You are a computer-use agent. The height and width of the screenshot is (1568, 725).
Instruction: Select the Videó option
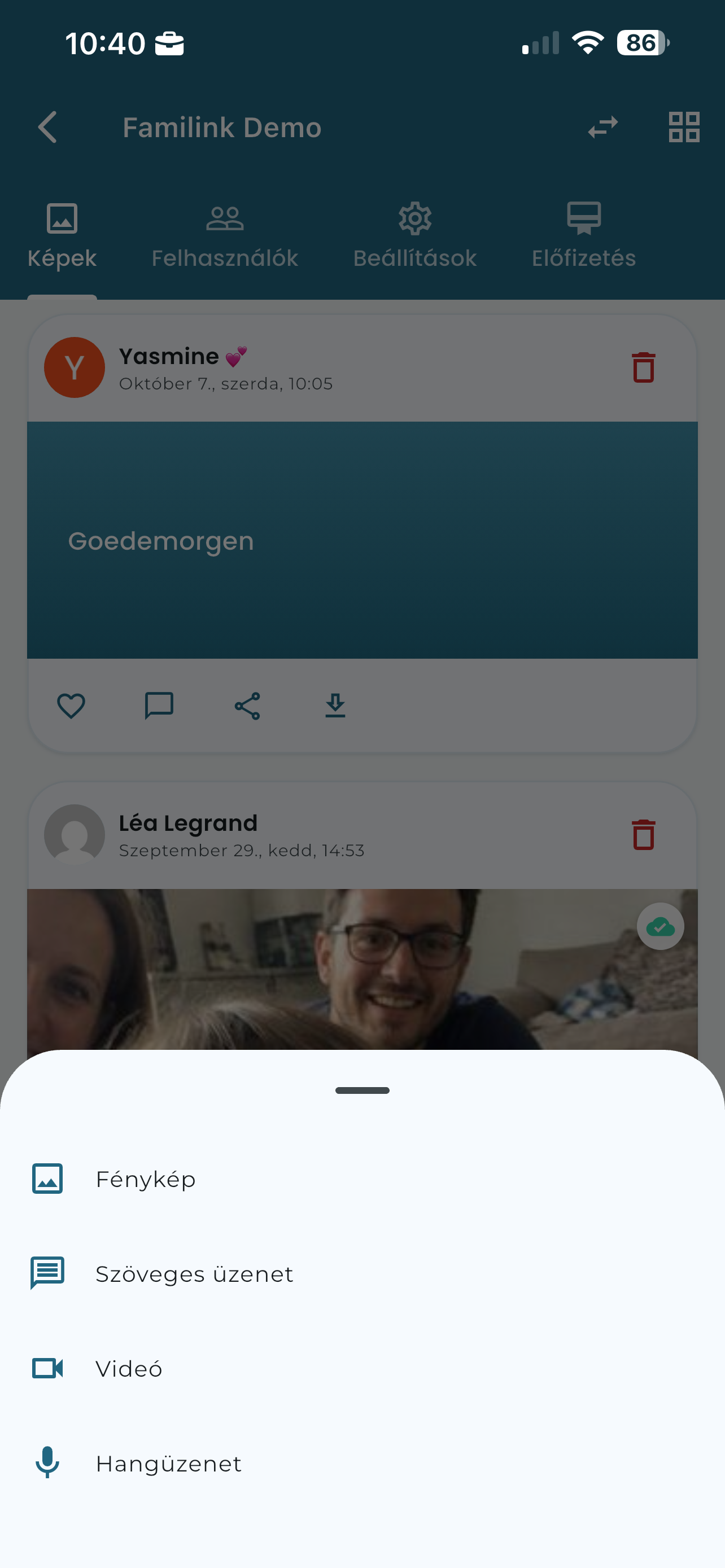tap(362, 1368)
